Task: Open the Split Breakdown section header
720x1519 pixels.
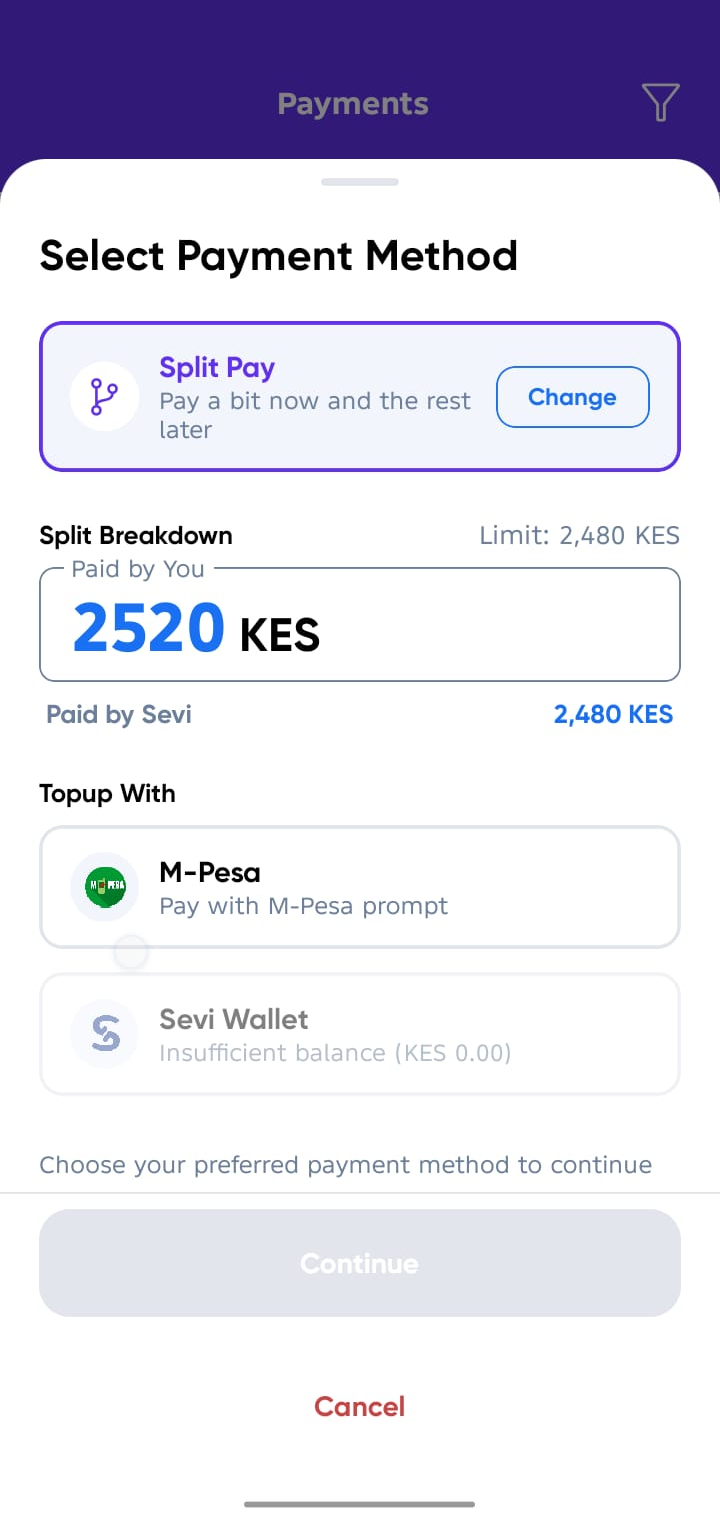Action: tap(135, 535)
